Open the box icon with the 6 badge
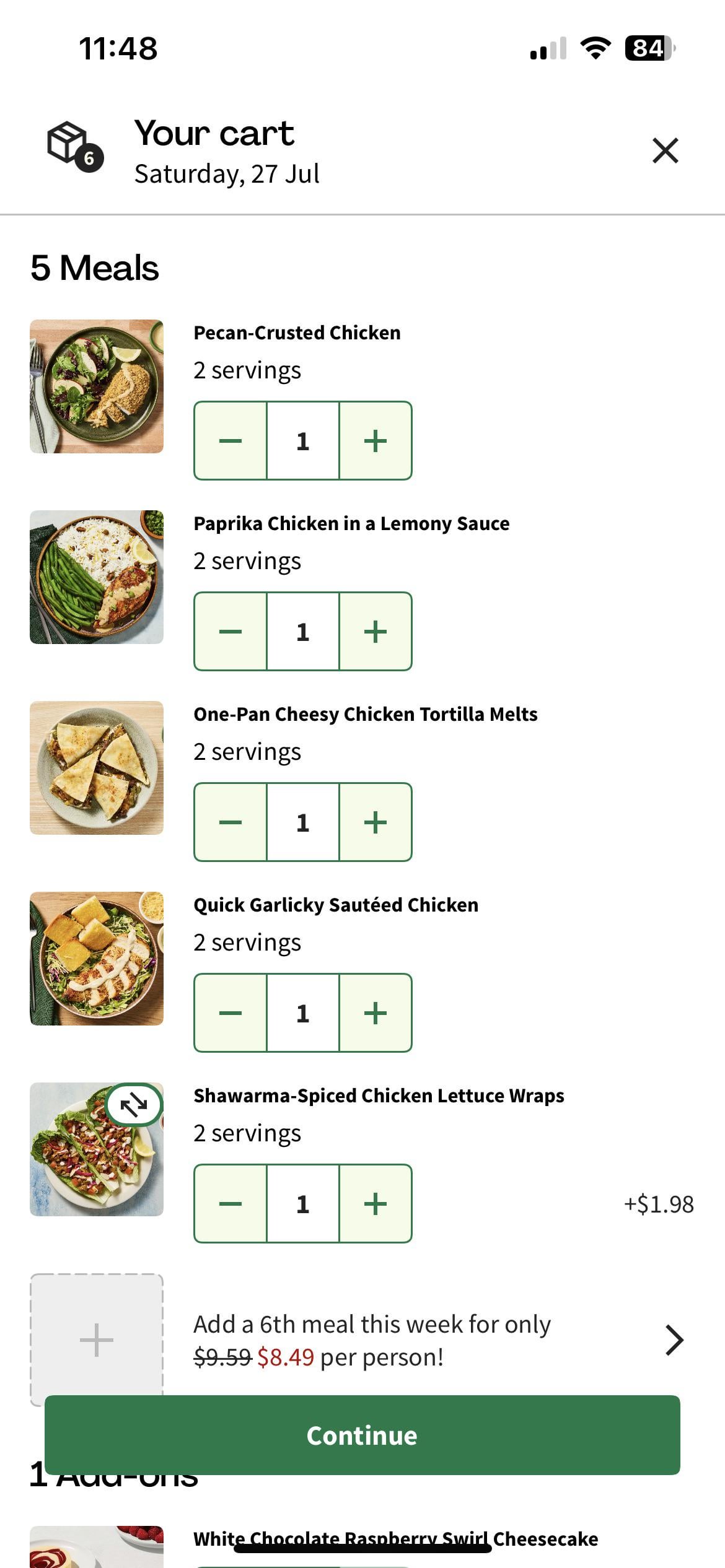 click(x=74, y=147)
